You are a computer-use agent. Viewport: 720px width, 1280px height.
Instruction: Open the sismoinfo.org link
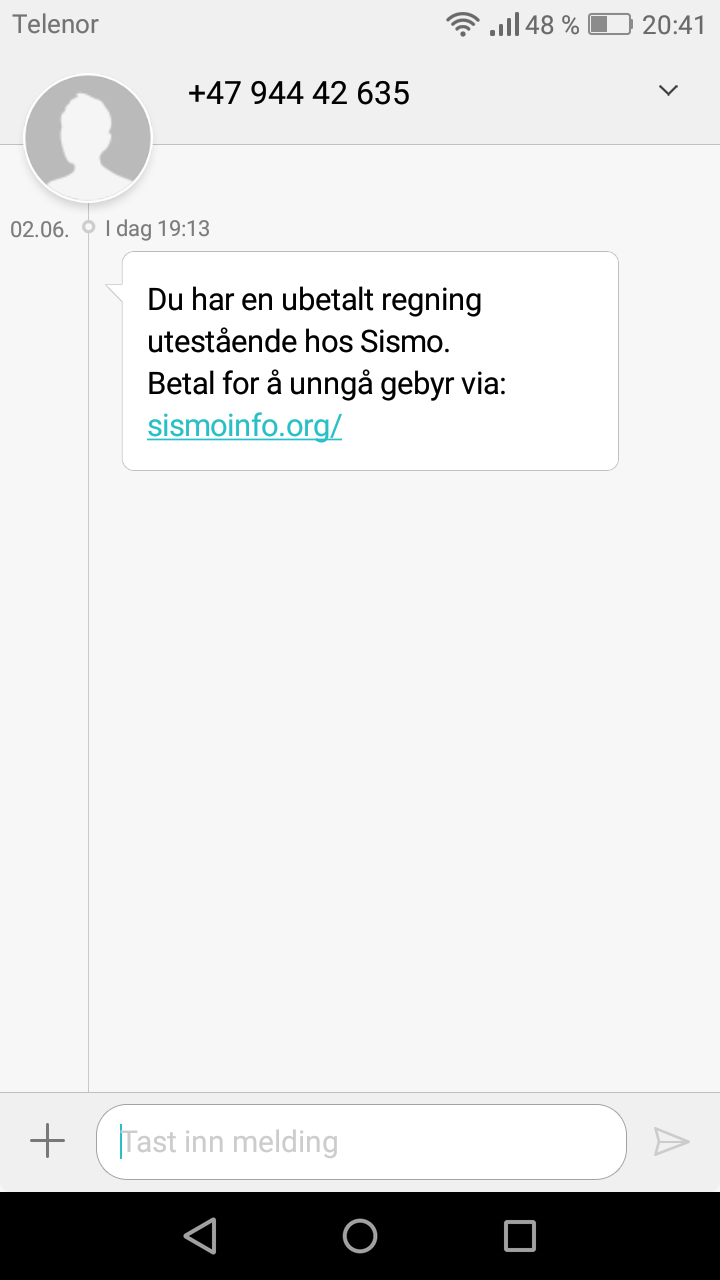pos(244,426)
